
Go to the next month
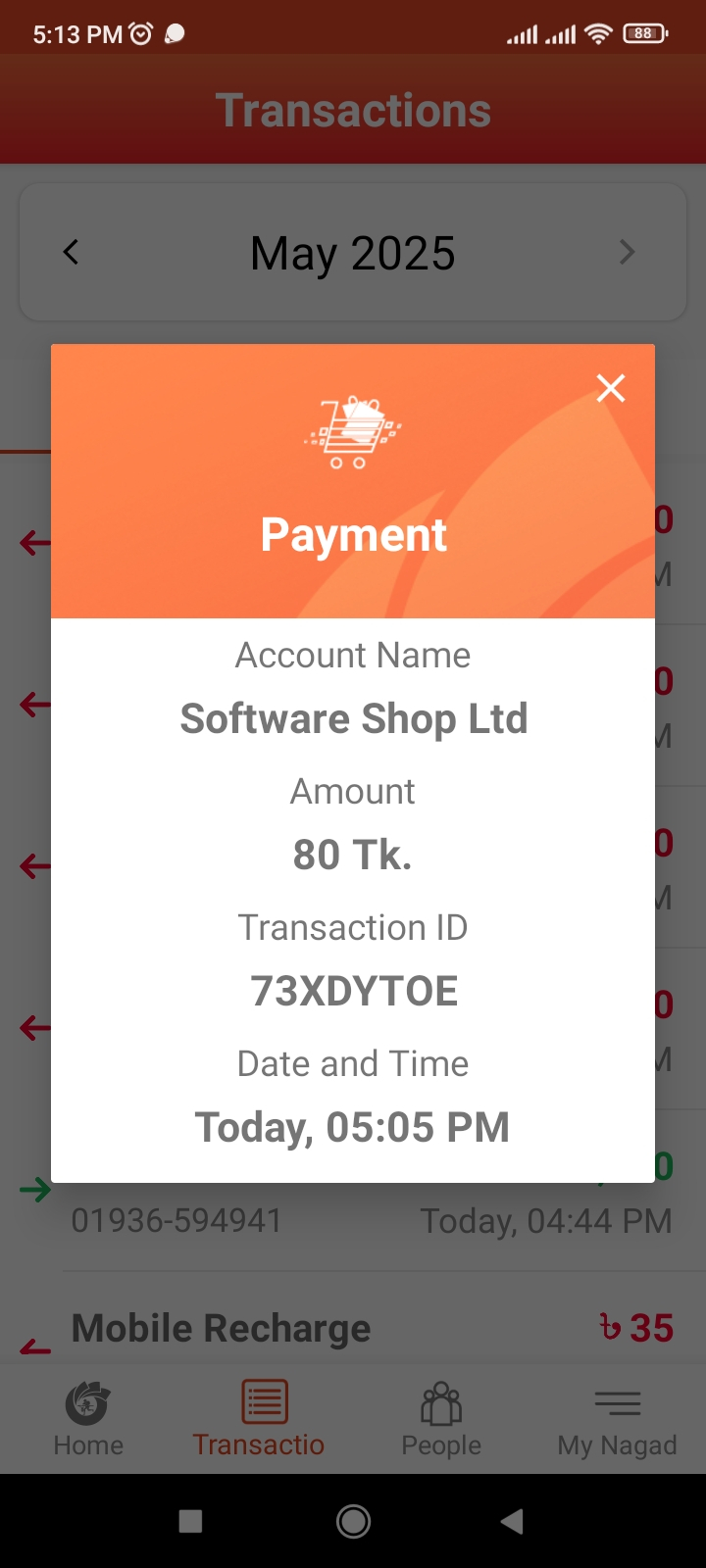628,253
